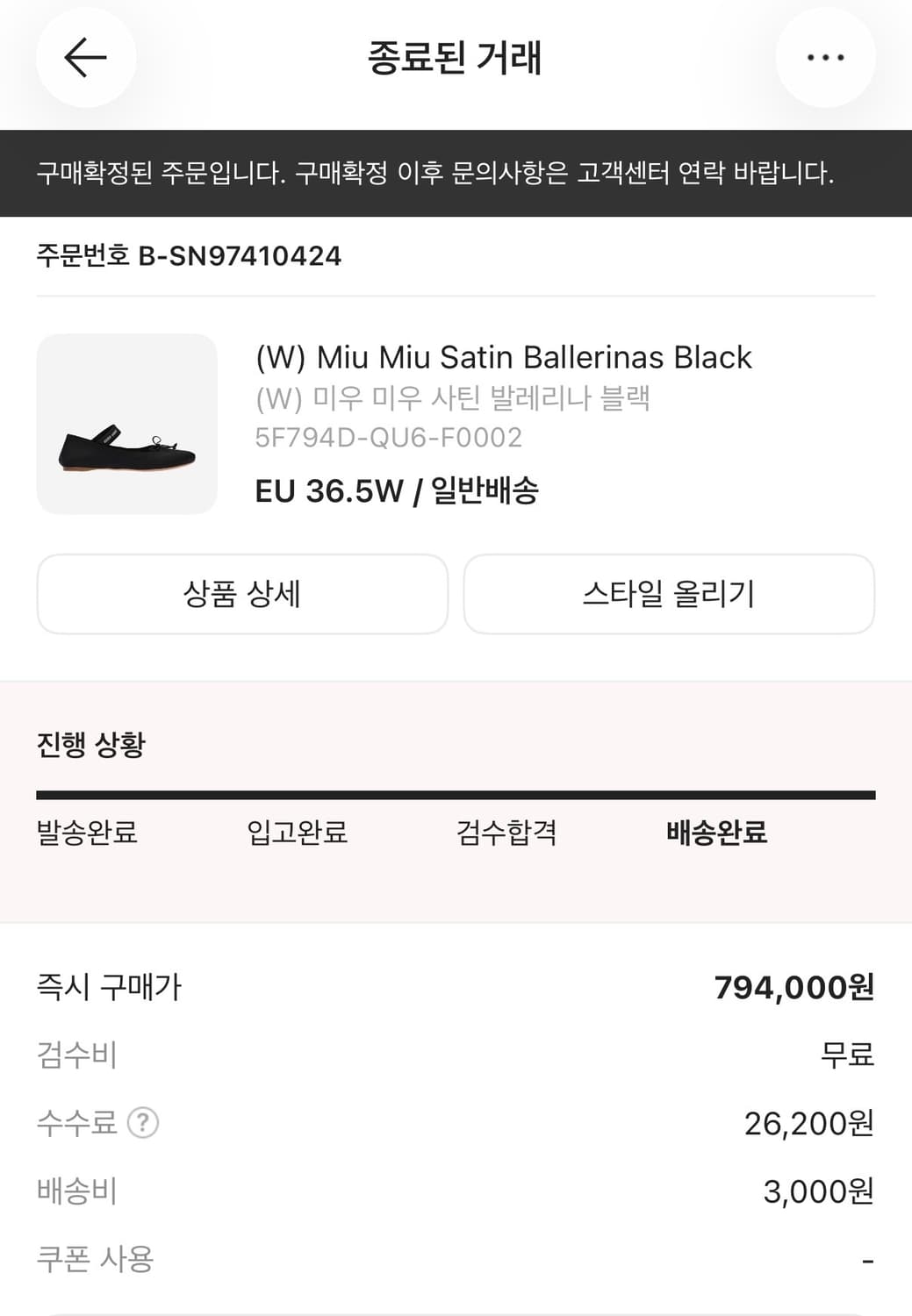Image resolution: width=912 pixels, height=1316 pixels.
Task: Open the 상품 상세 product detail button
Action: pos(242,594)
